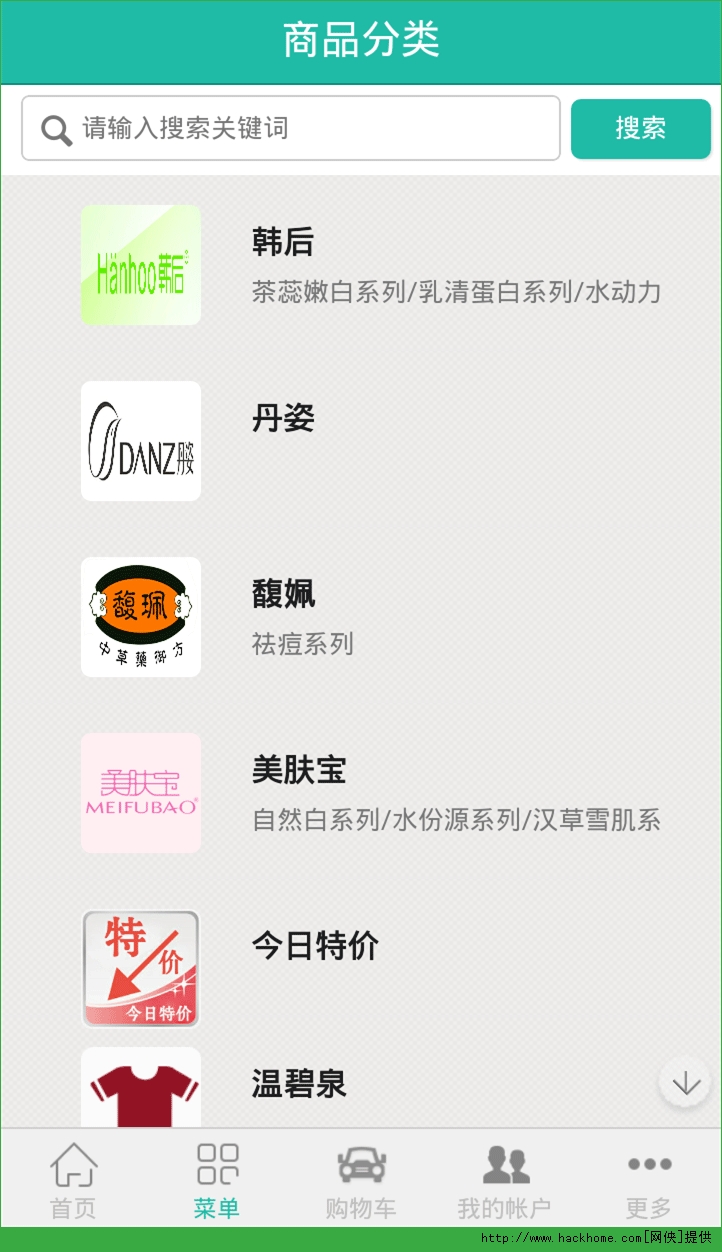Switch to the 首页 tab
The image size is (722, 1252).
(x=74, y=1180)
